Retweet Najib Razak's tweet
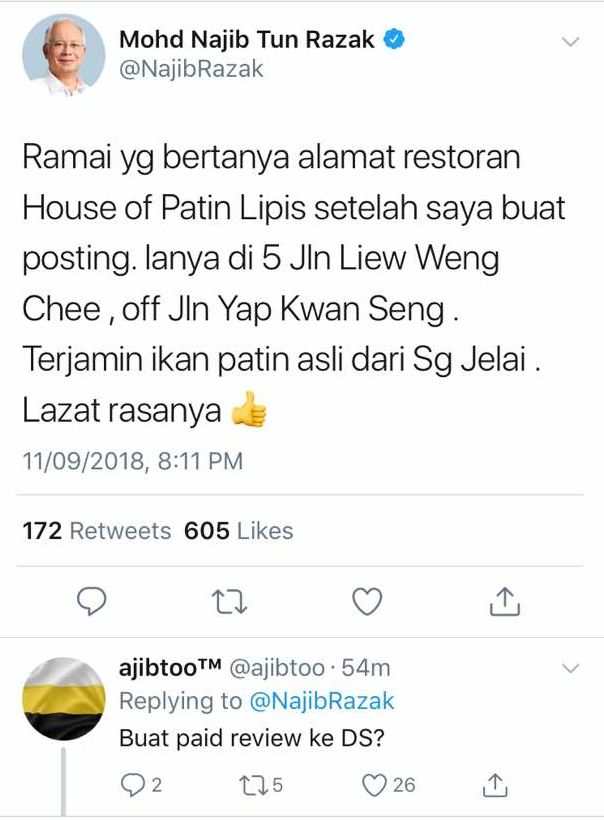The width and height of the screenshot is (604, 820). [230, 600]
